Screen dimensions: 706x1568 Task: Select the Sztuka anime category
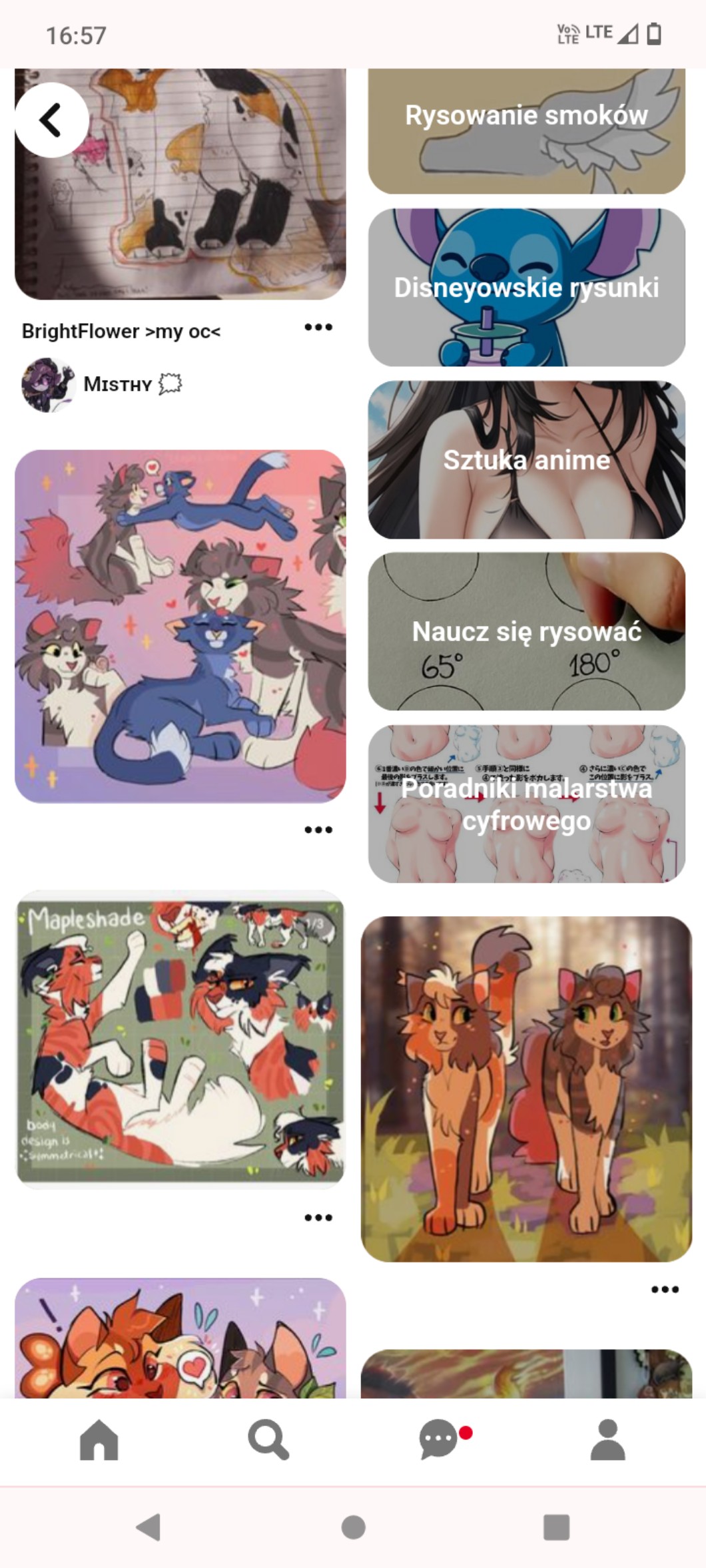click(526, 460)
